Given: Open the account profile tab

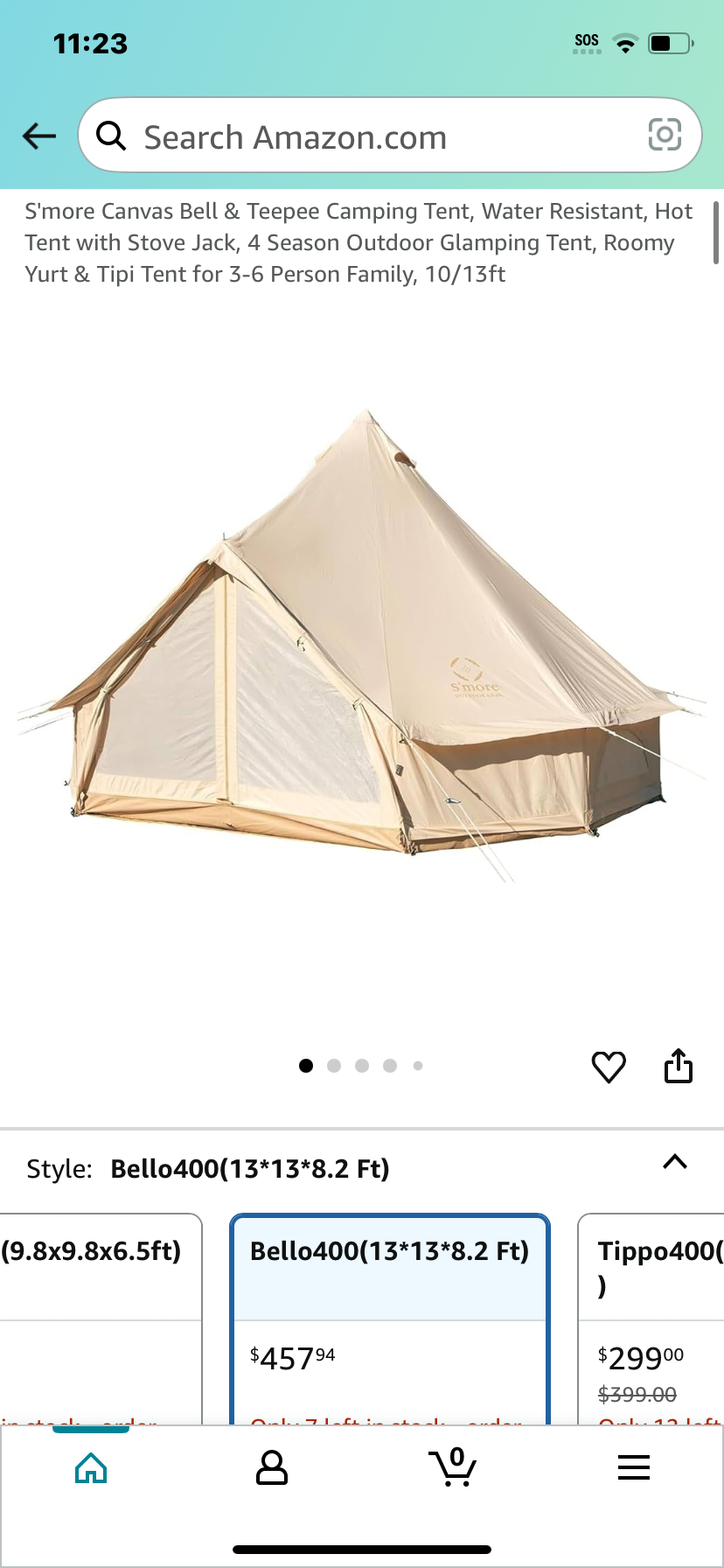Looking at the screenshot, I should 272,1467.
